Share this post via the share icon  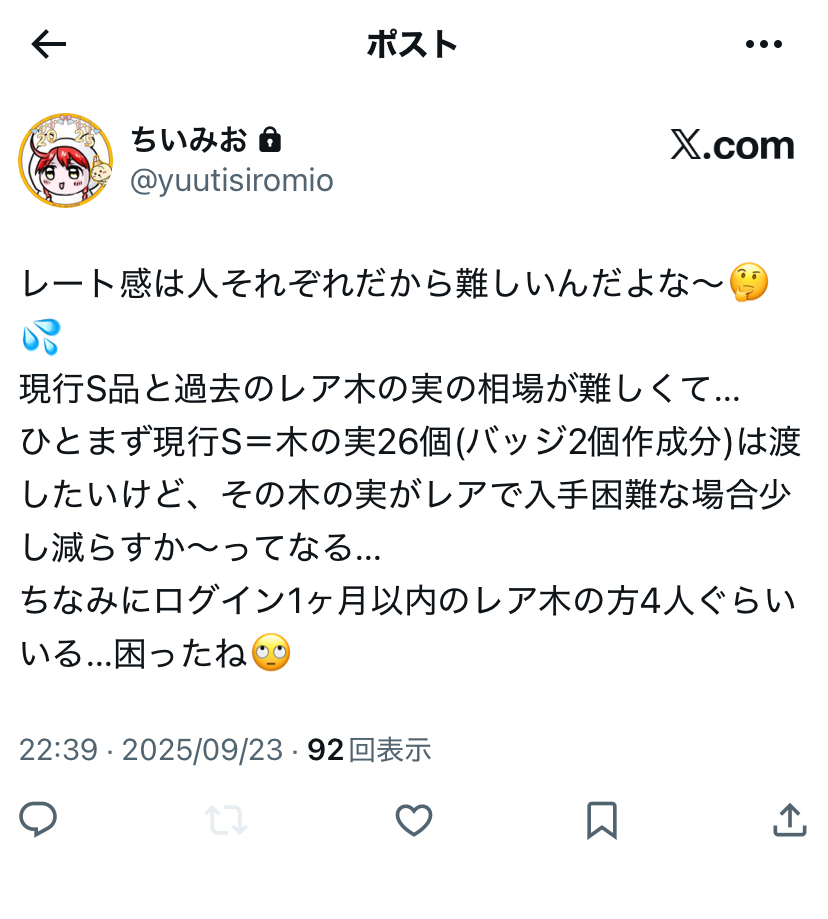[x=790, y=820]
